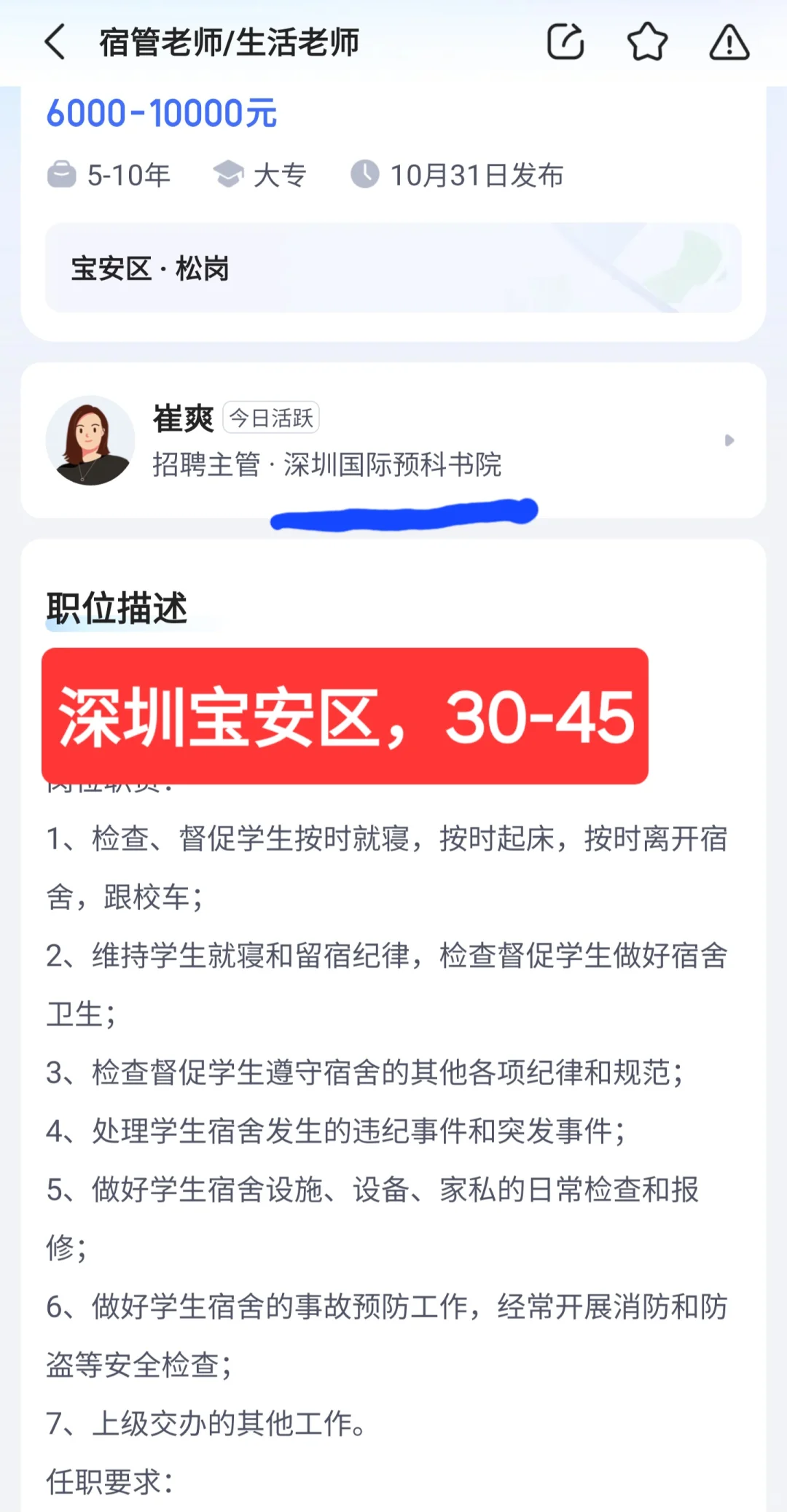Open the 宝安区·松岗 location map card

click(x=393, y=268)
